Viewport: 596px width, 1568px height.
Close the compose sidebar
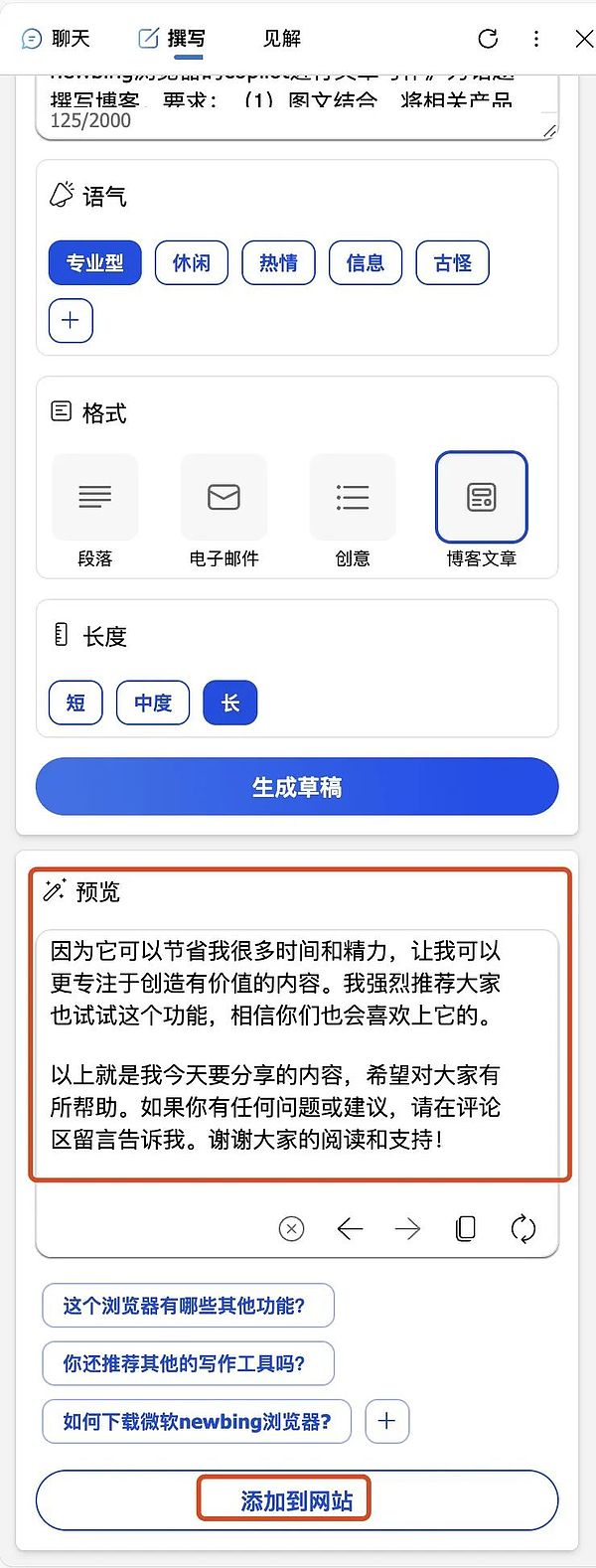[584, 39]
